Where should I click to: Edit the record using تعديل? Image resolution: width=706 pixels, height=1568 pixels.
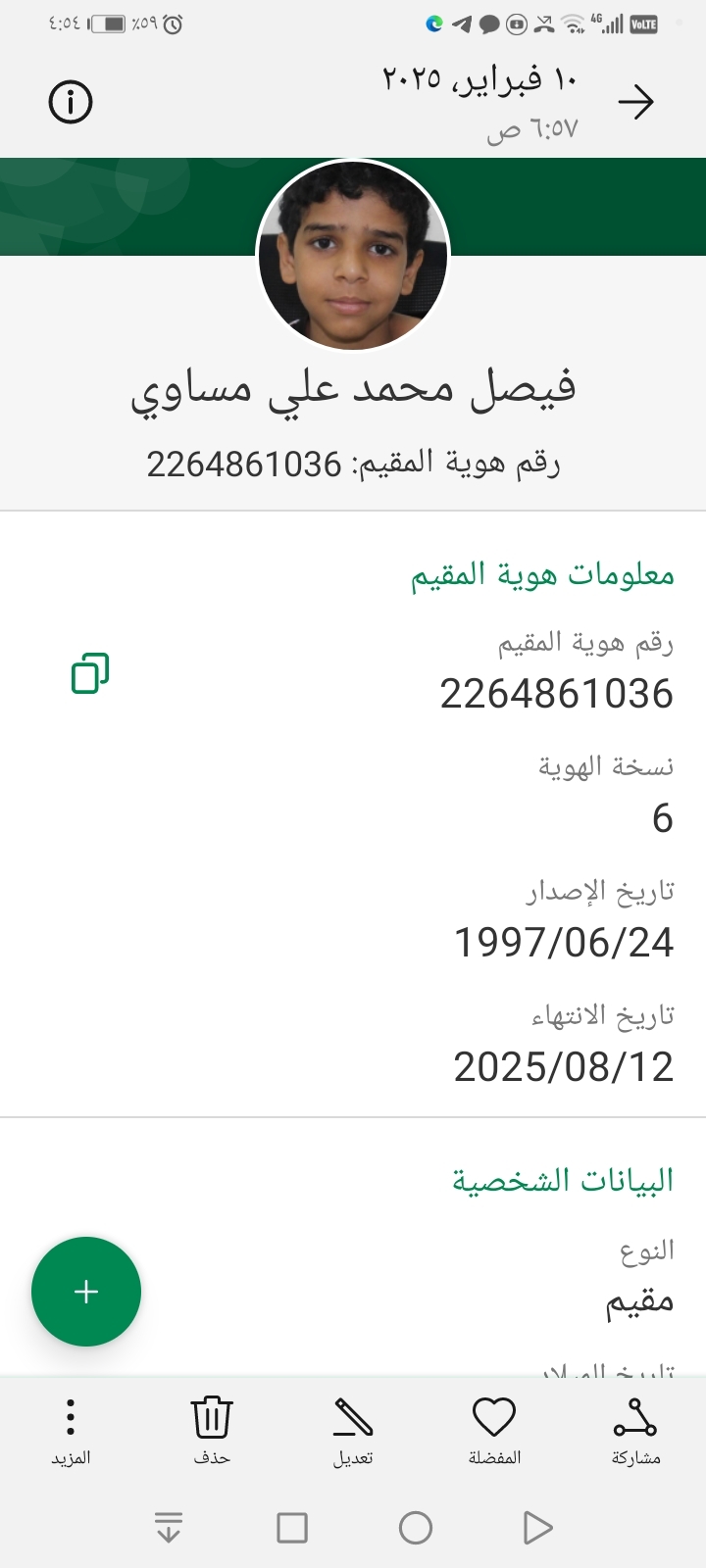tap(353, 1431)
